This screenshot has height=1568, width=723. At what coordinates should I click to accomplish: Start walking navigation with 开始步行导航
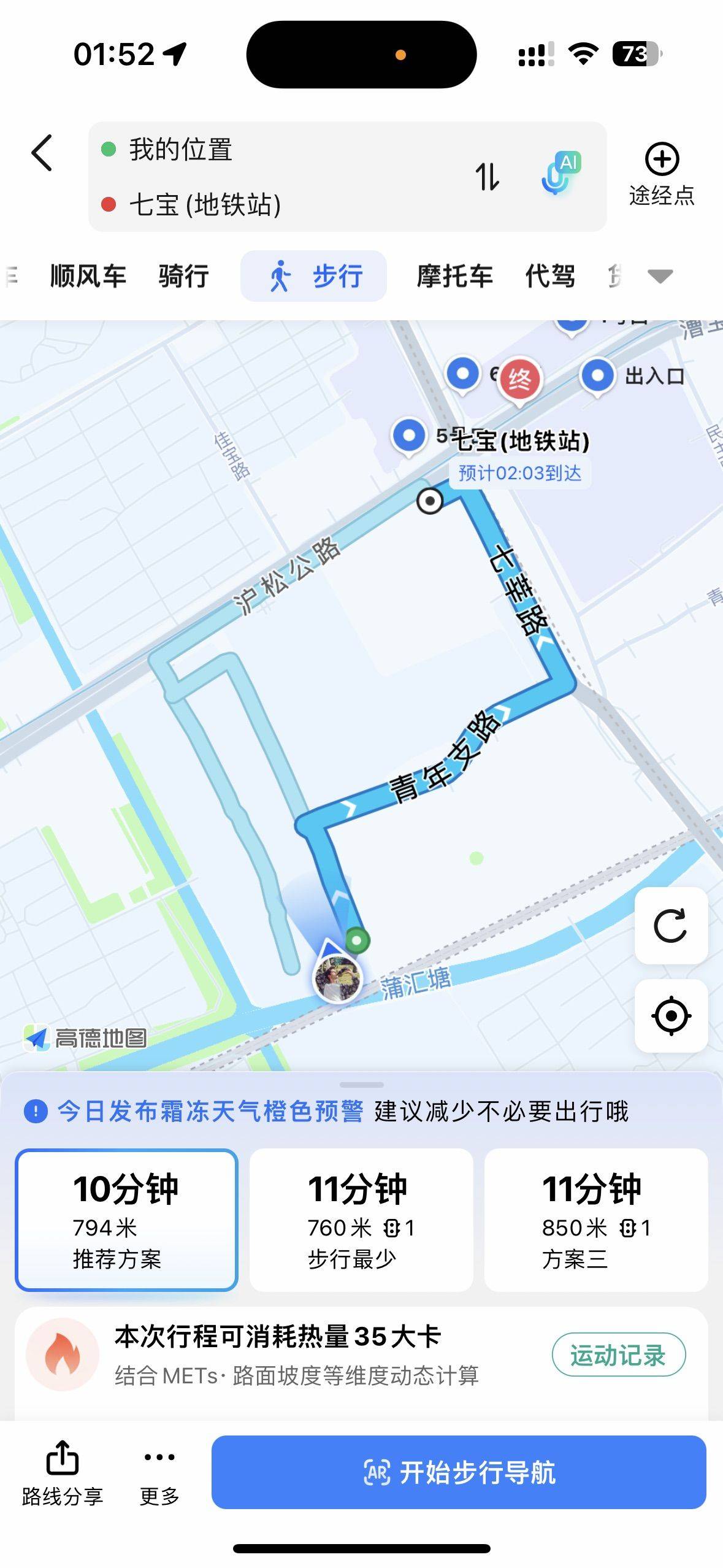[459, 1472]
